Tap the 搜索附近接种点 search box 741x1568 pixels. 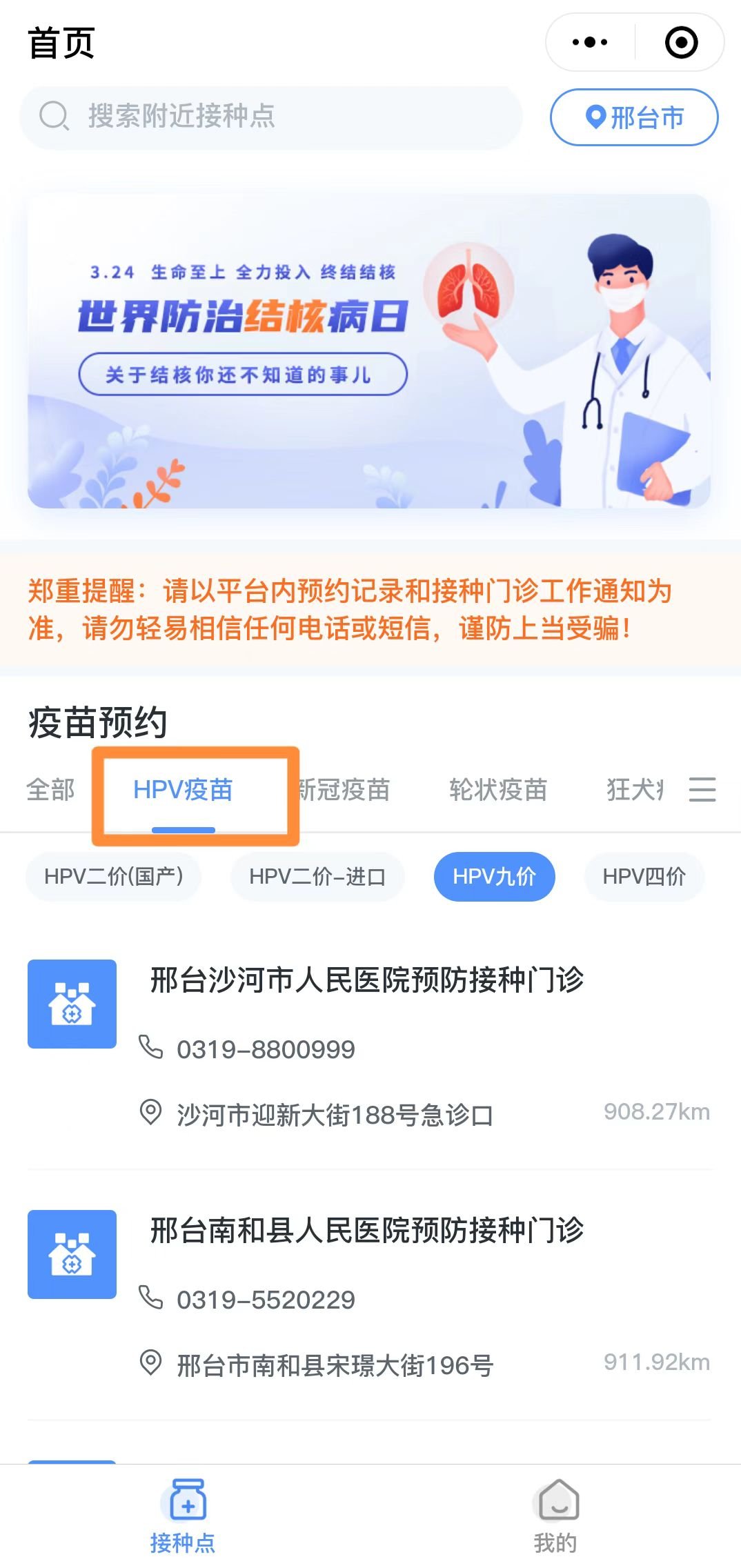coord(270,117)
